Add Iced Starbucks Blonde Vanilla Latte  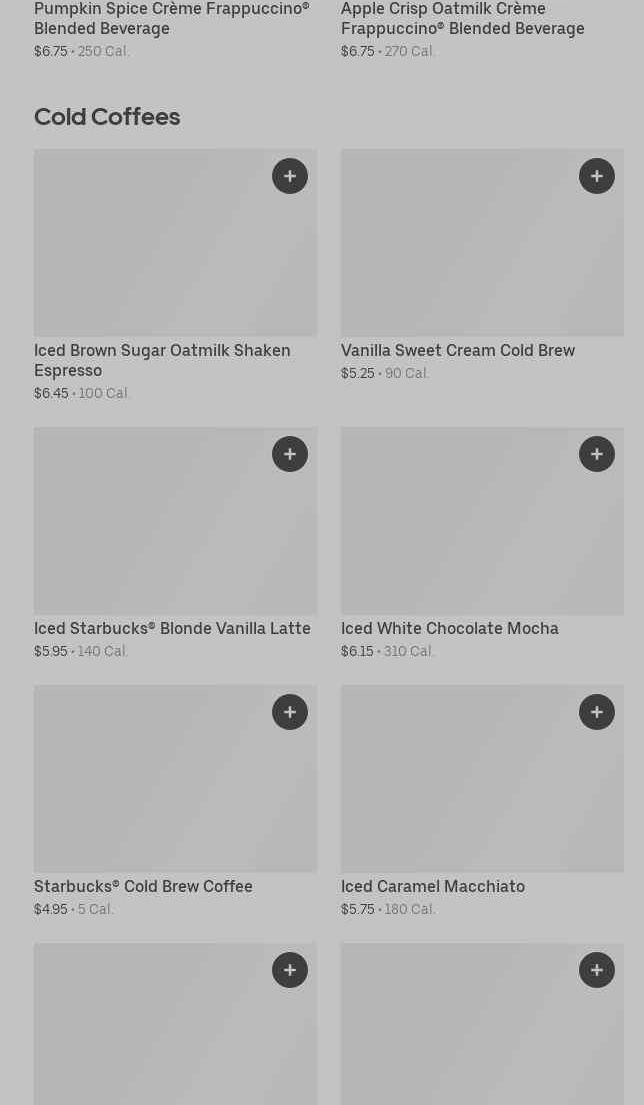290,454
